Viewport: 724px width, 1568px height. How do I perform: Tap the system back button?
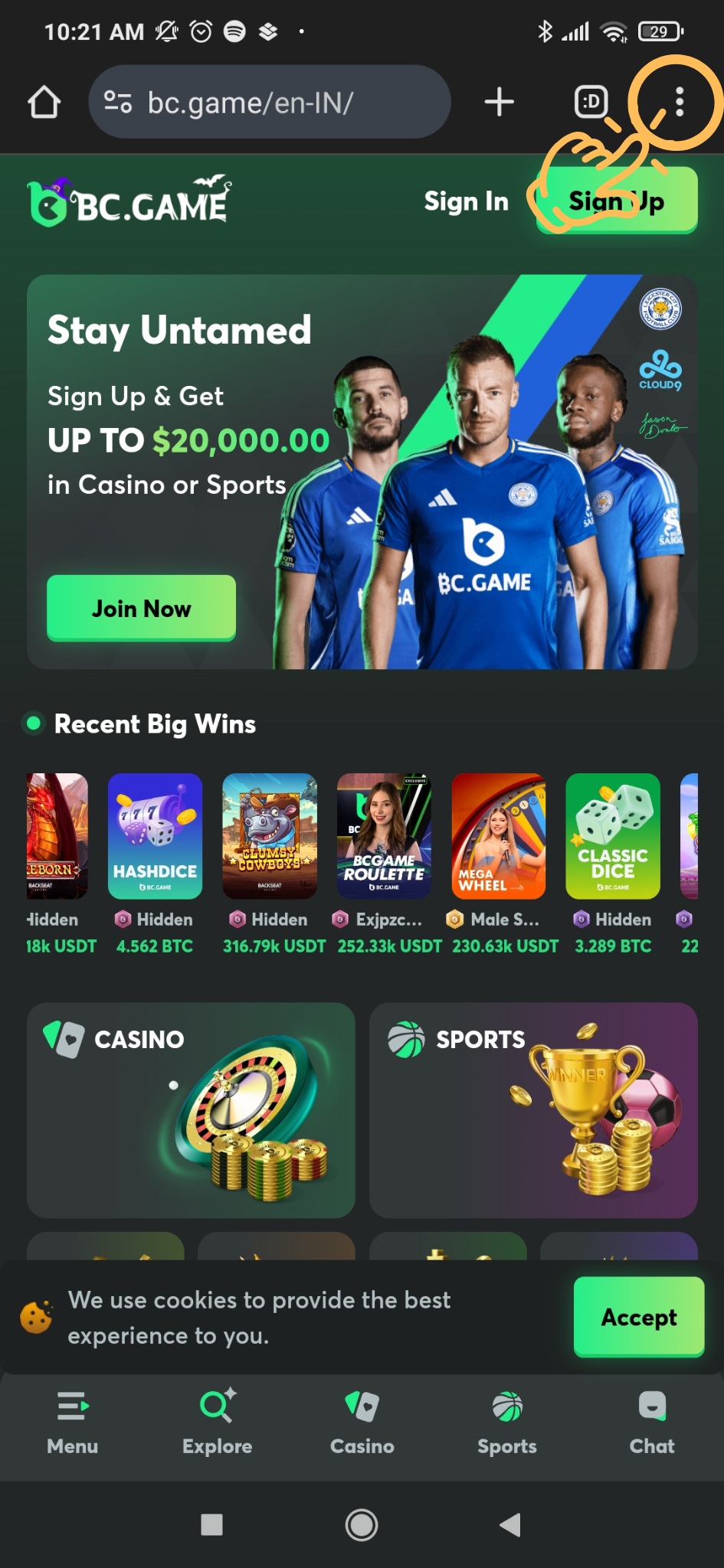click(510, 1524)
